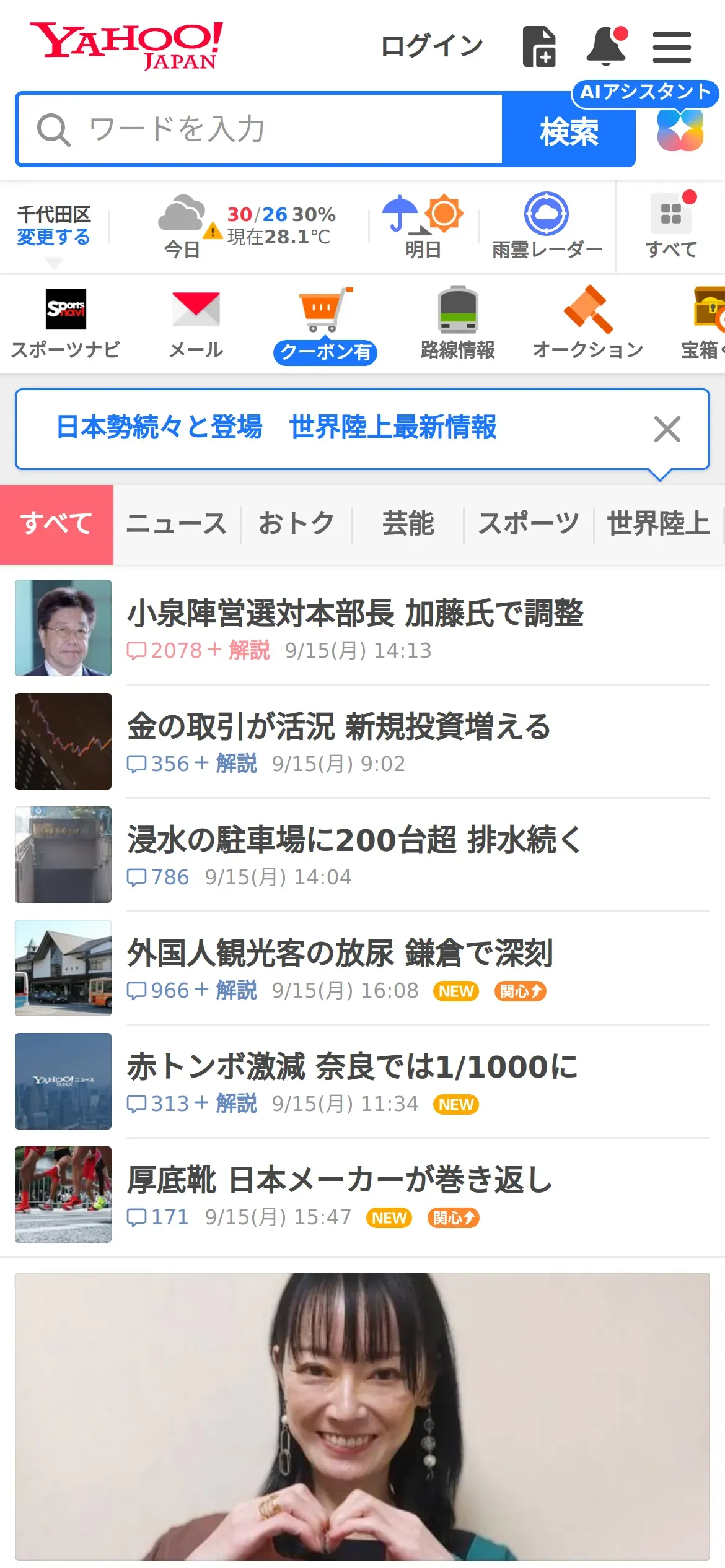This screenshot has height=1568, width=725.
Task: Tap the 検索 search button
Action: (x=569, y=131)
